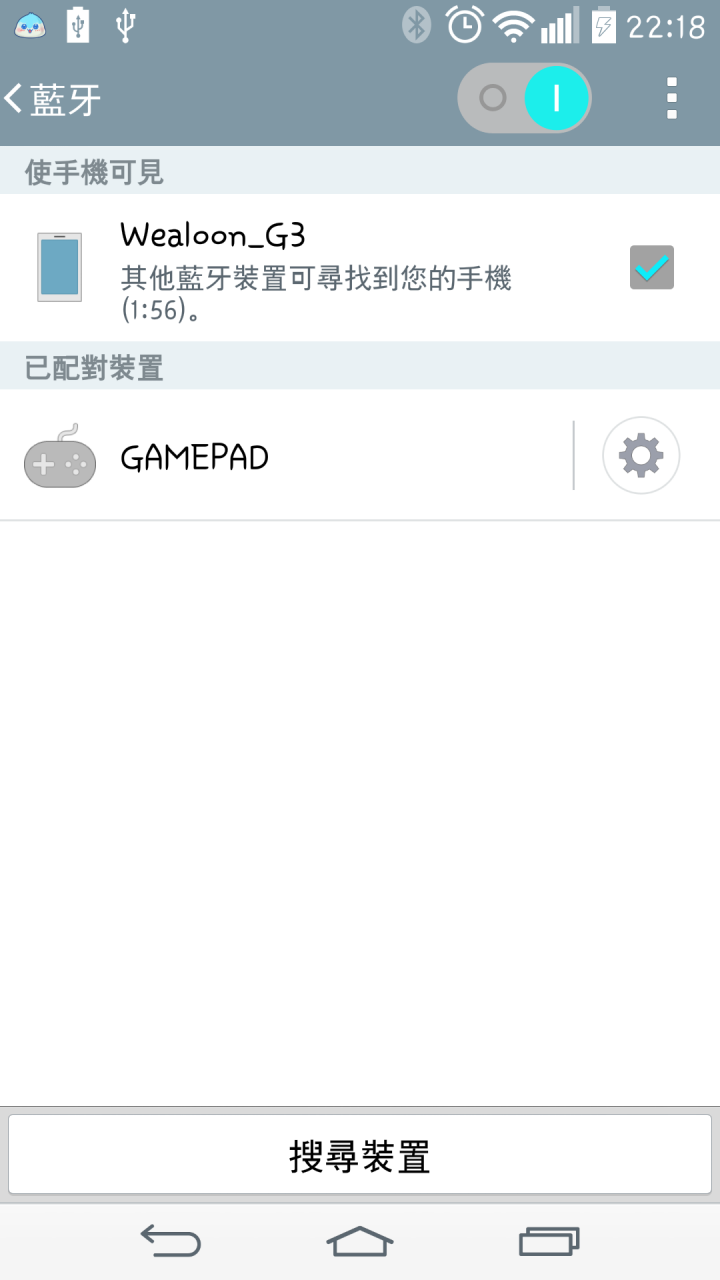The width and height of the screenshot is (720, 1280).
Task: Open GAMEPAD settings gear
Action: (641, 456)
